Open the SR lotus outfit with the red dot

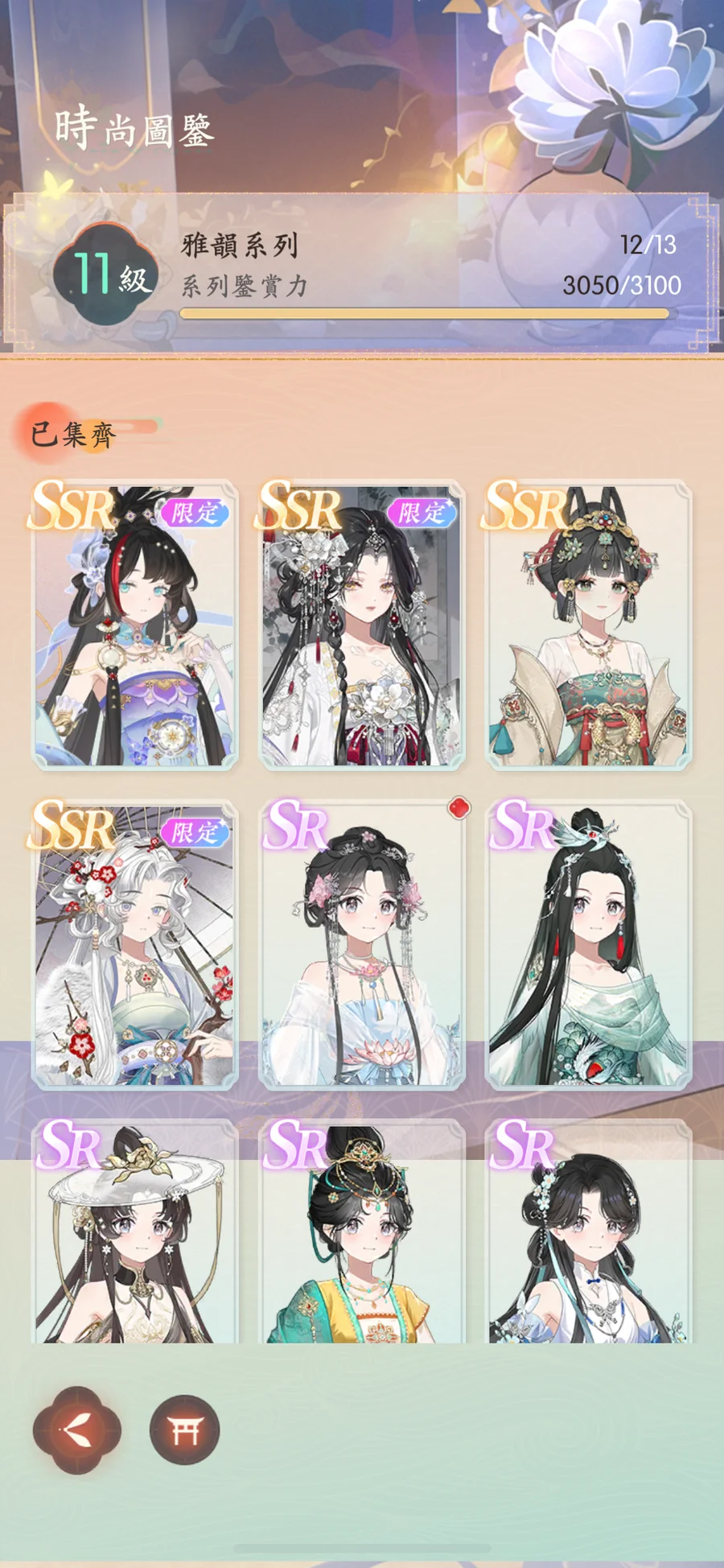point(361,946)
